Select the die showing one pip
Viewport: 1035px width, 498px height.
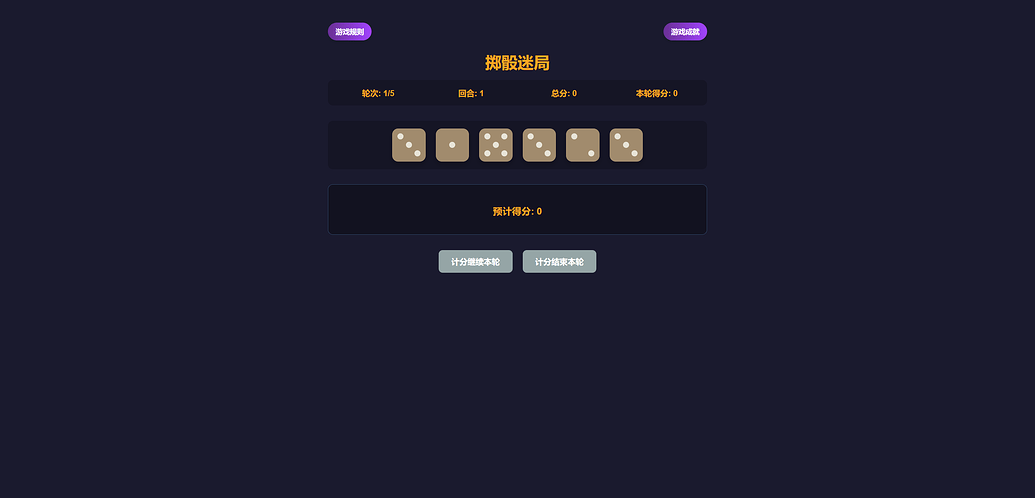tap(452, 145)
